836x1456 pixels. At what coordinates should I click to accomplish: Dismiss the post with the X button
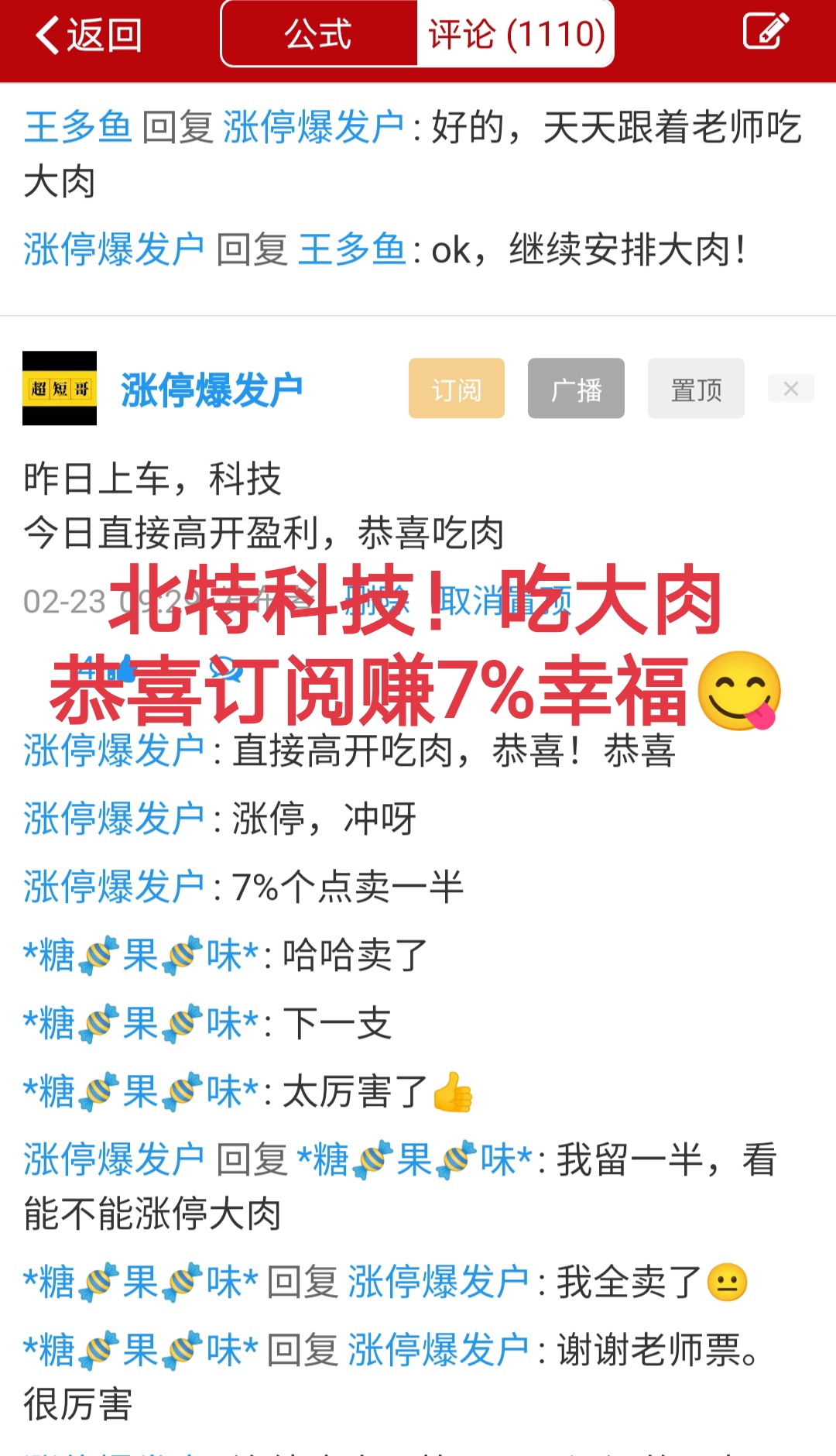pos(790,389)
